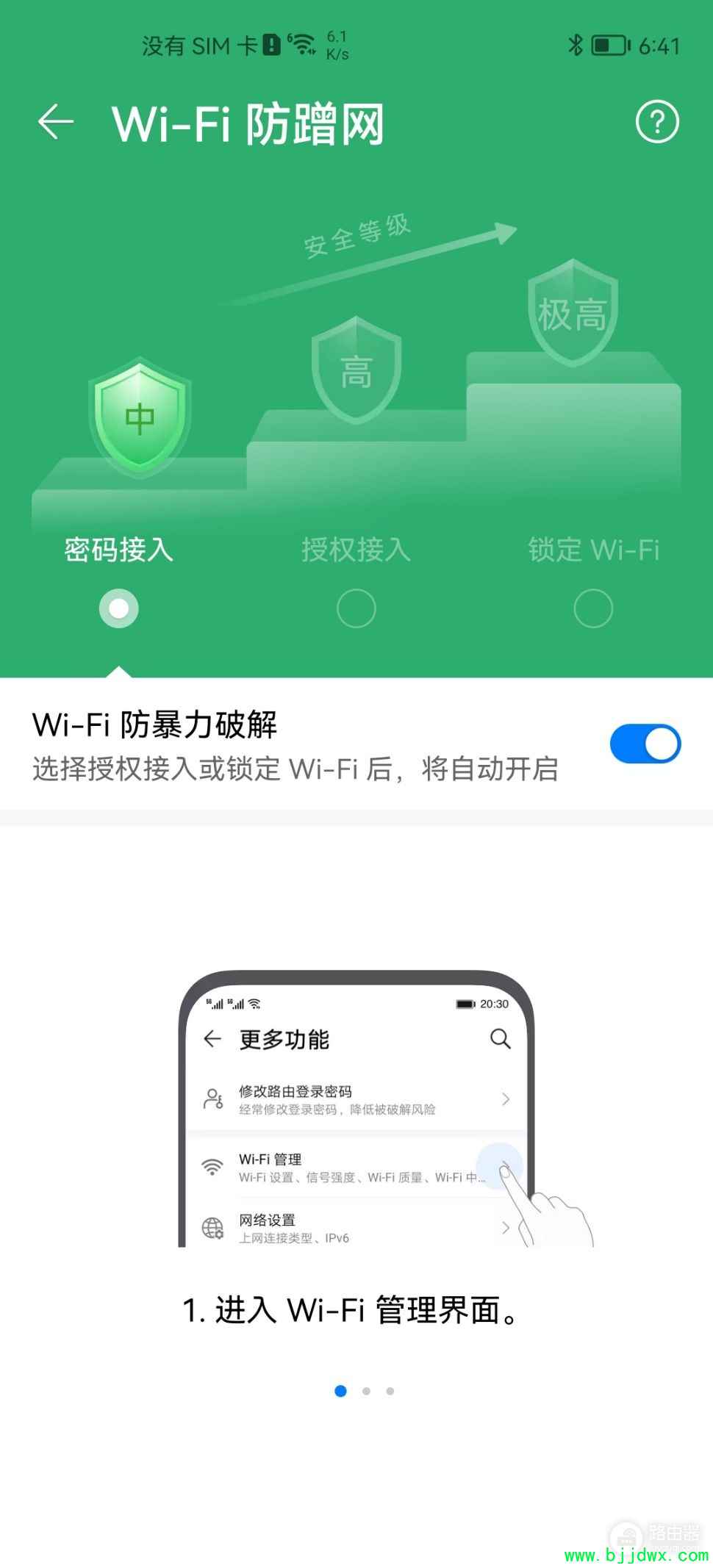Image resolution: width=713 pixels, height=1568 pixels.
Task: Toggle the Wi-Fi 防暴力破解 switch
Action: coord(645,744)
